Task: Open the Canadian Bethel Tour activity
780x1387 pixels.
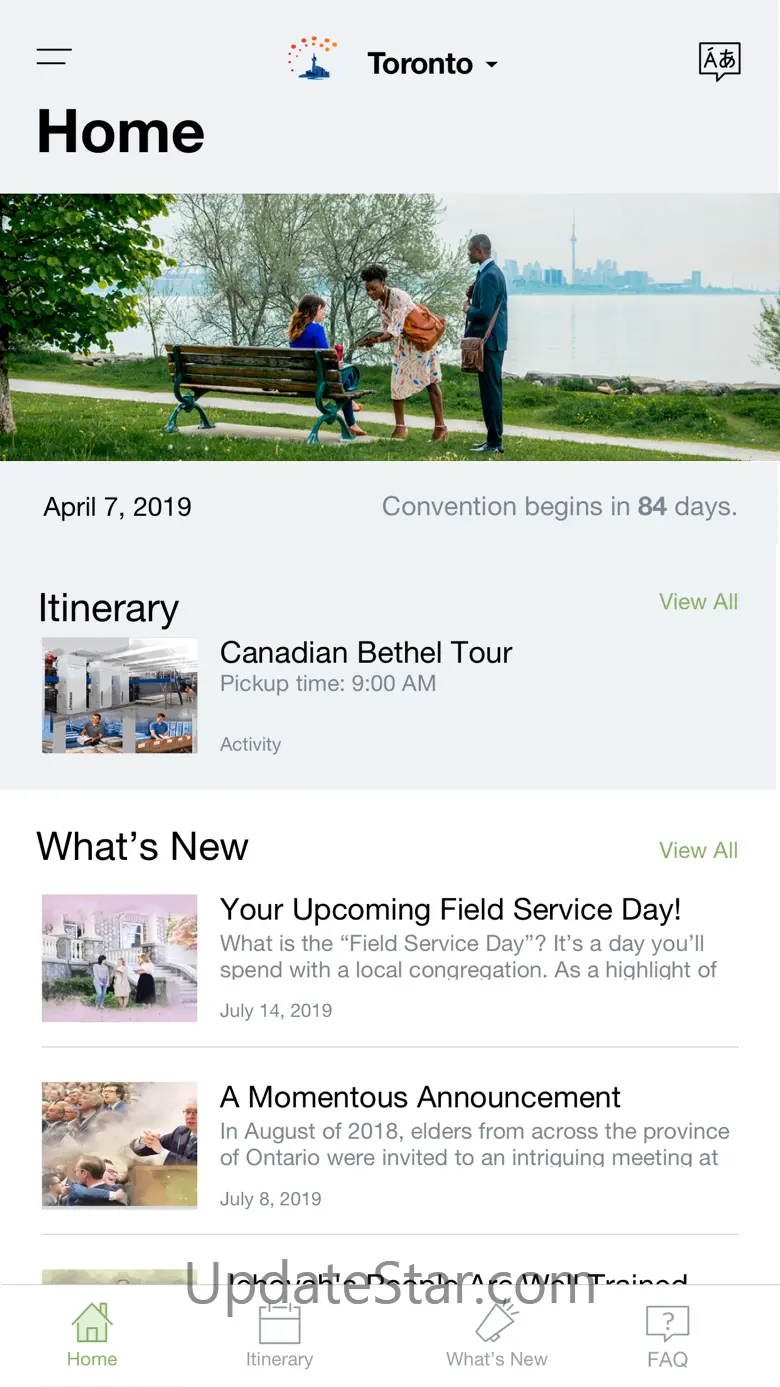Action: (366, 654)
